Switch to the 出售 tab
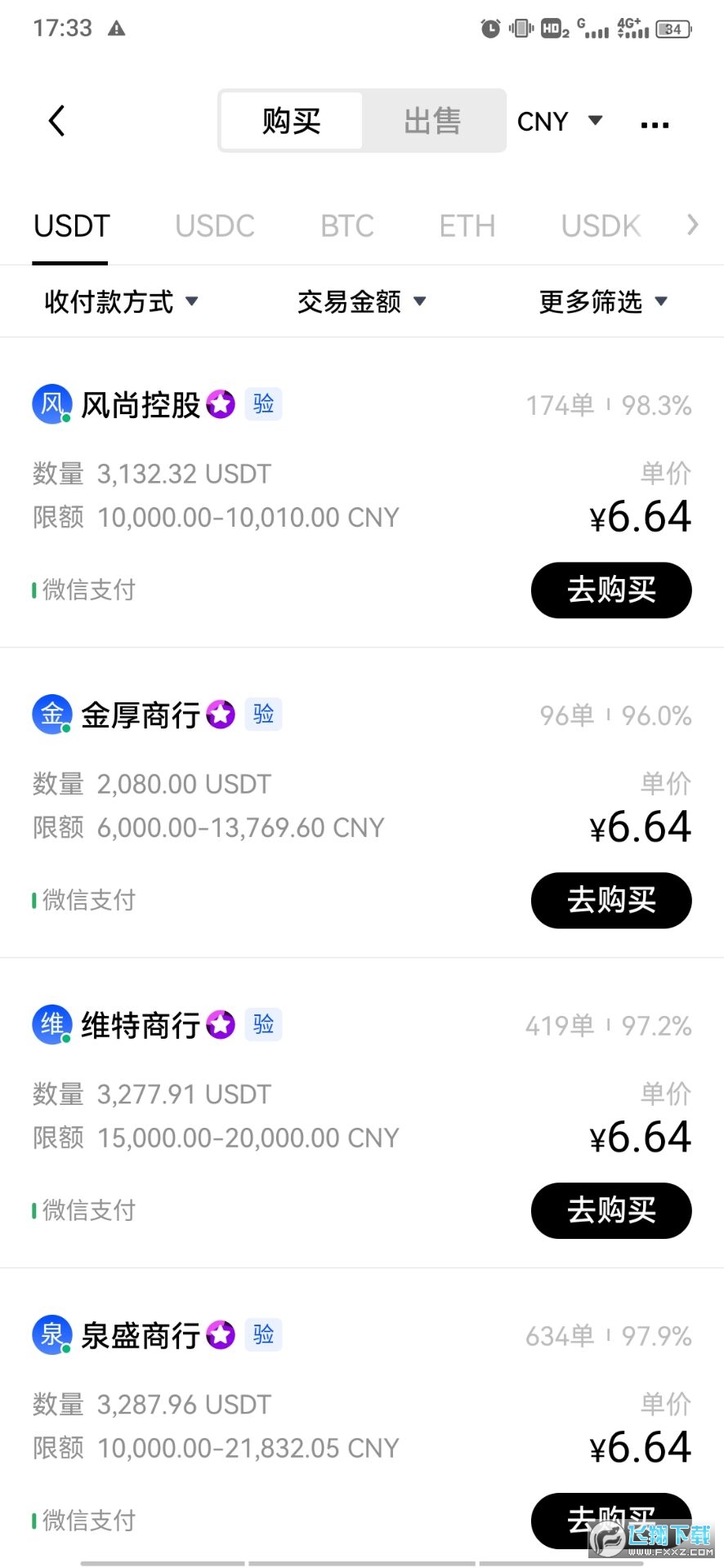Screen dimensions: 724x1568 click(432, 120)
